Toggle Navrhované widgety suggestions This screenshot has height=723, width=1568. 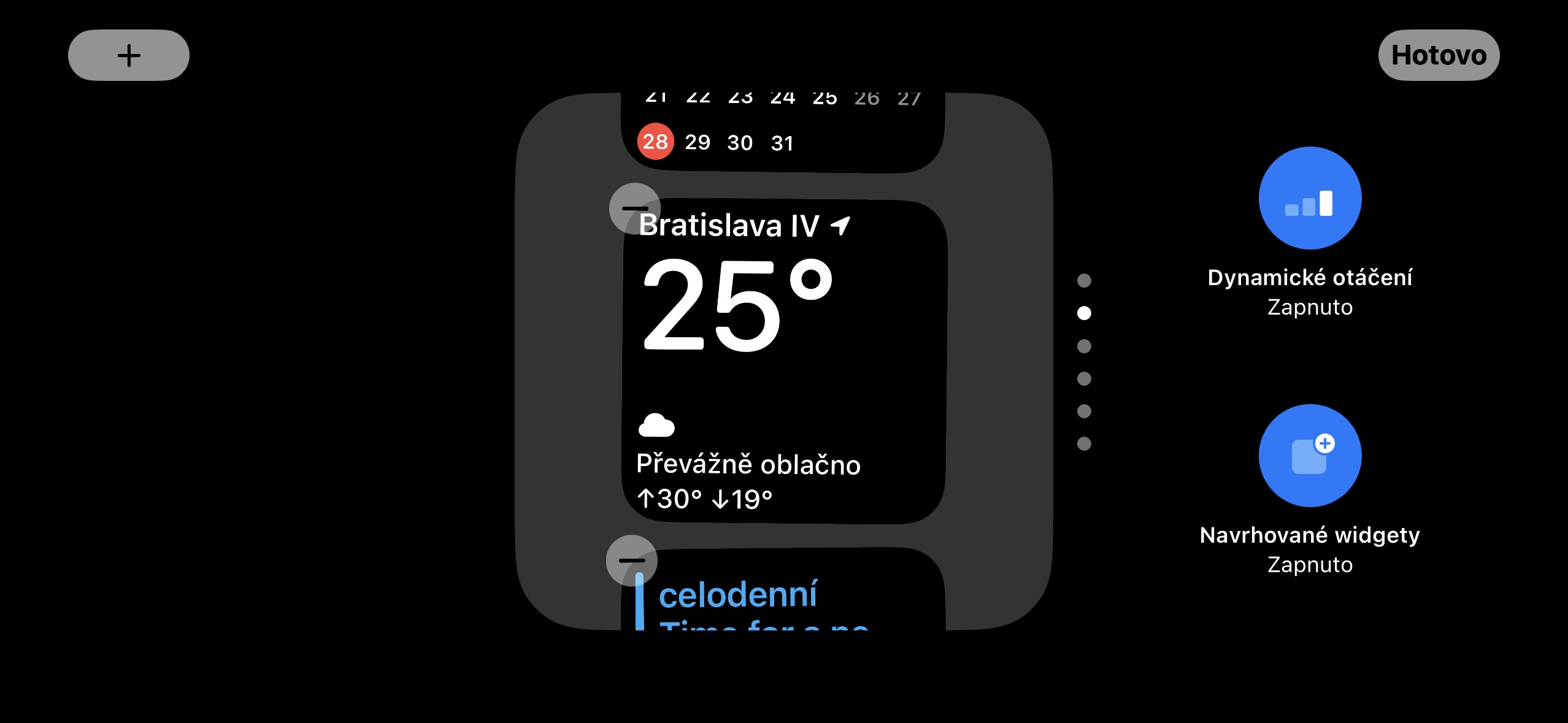1310,456
